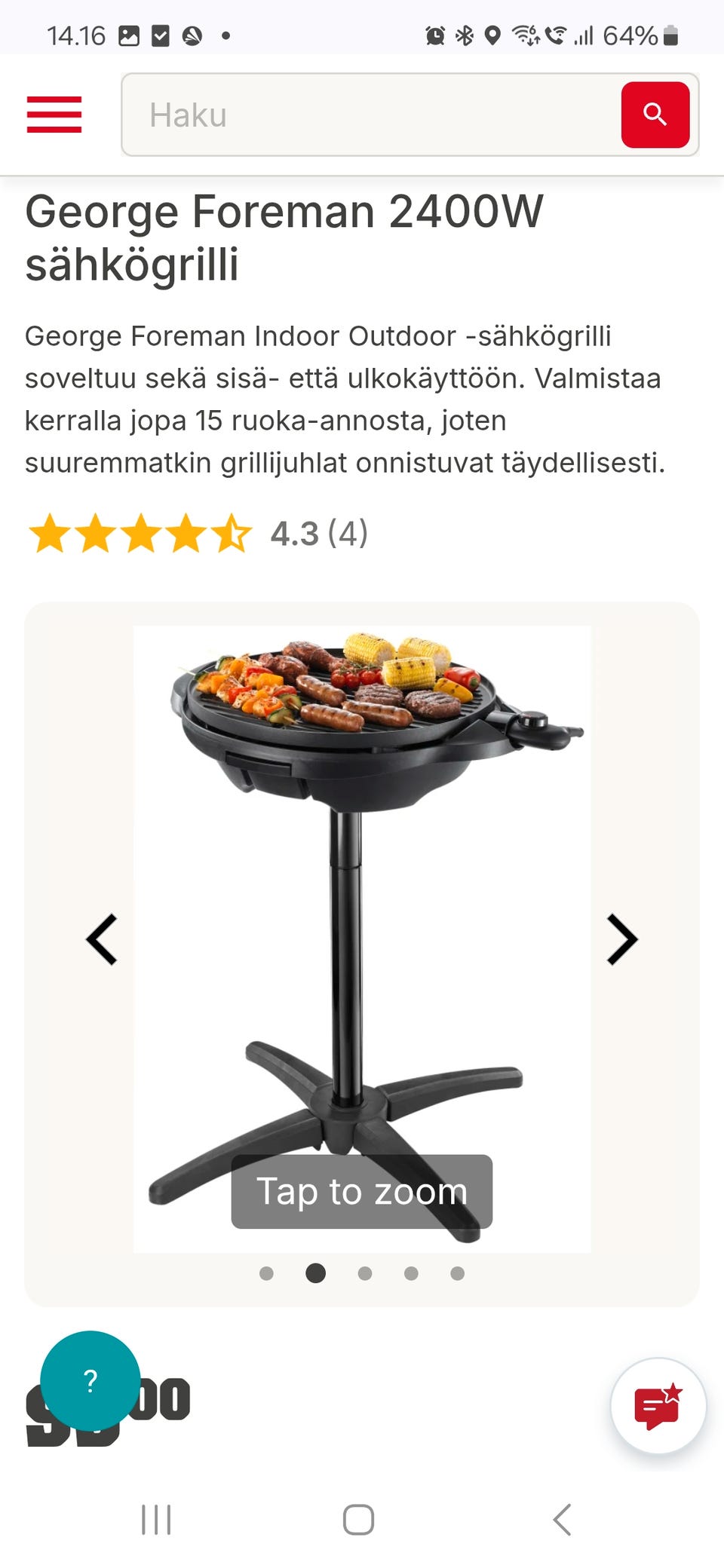Open the search with the magnifier icon
The height and width of the screenshot is (1568, 724).
pos(655,115)
